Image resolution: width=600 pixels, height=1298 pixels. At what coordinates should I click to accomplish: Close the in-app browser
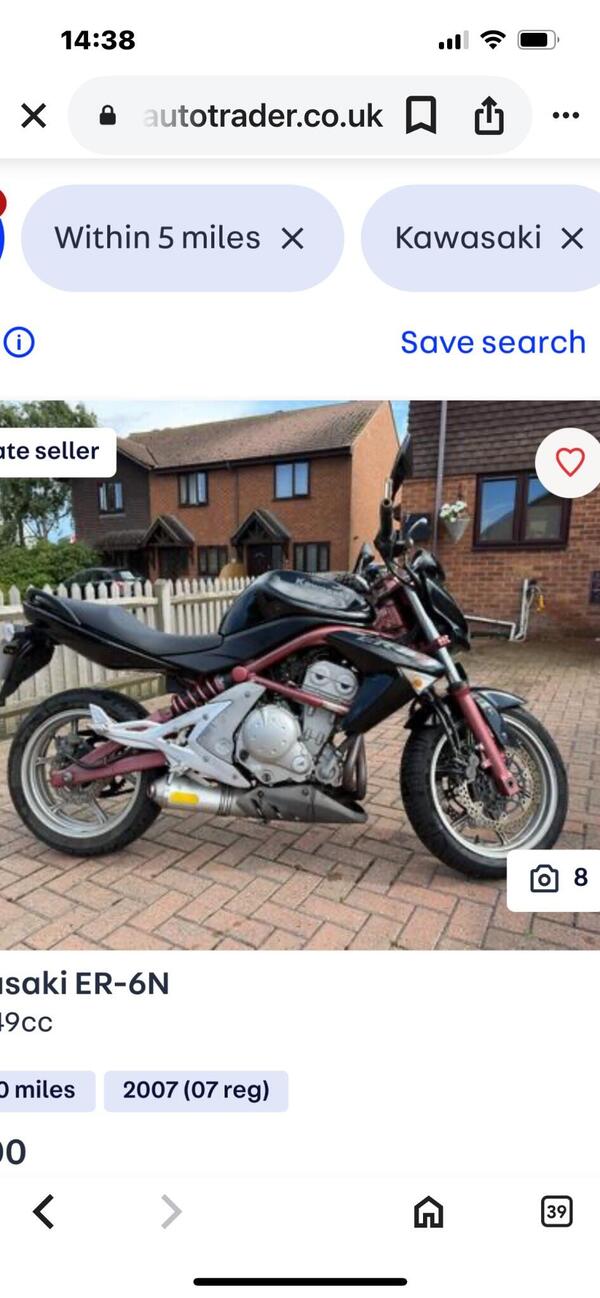click(x=33, y=116)
